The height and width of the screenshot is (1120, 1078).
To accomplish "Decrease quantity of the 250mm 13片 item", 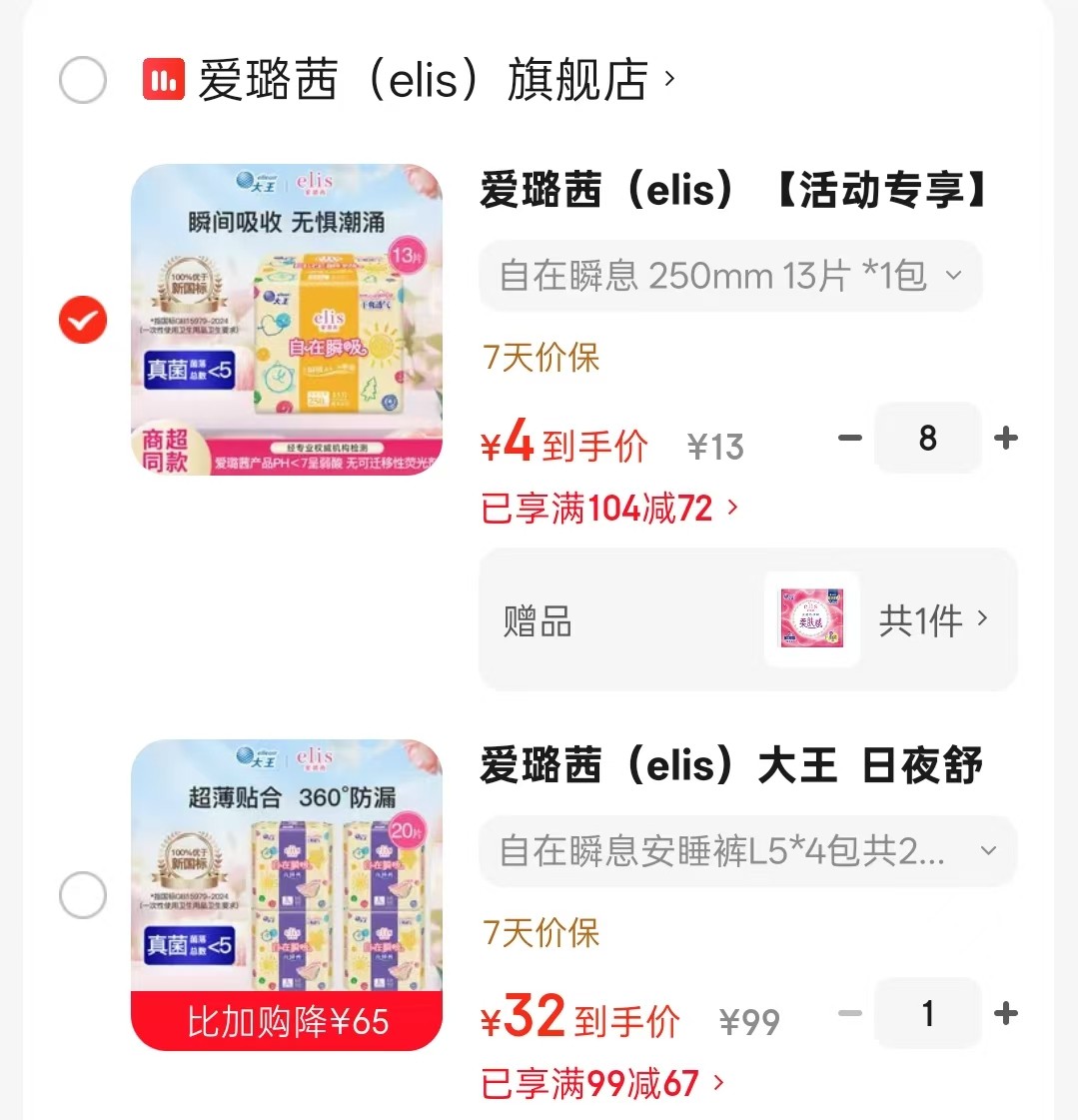I will click(850, 438).
